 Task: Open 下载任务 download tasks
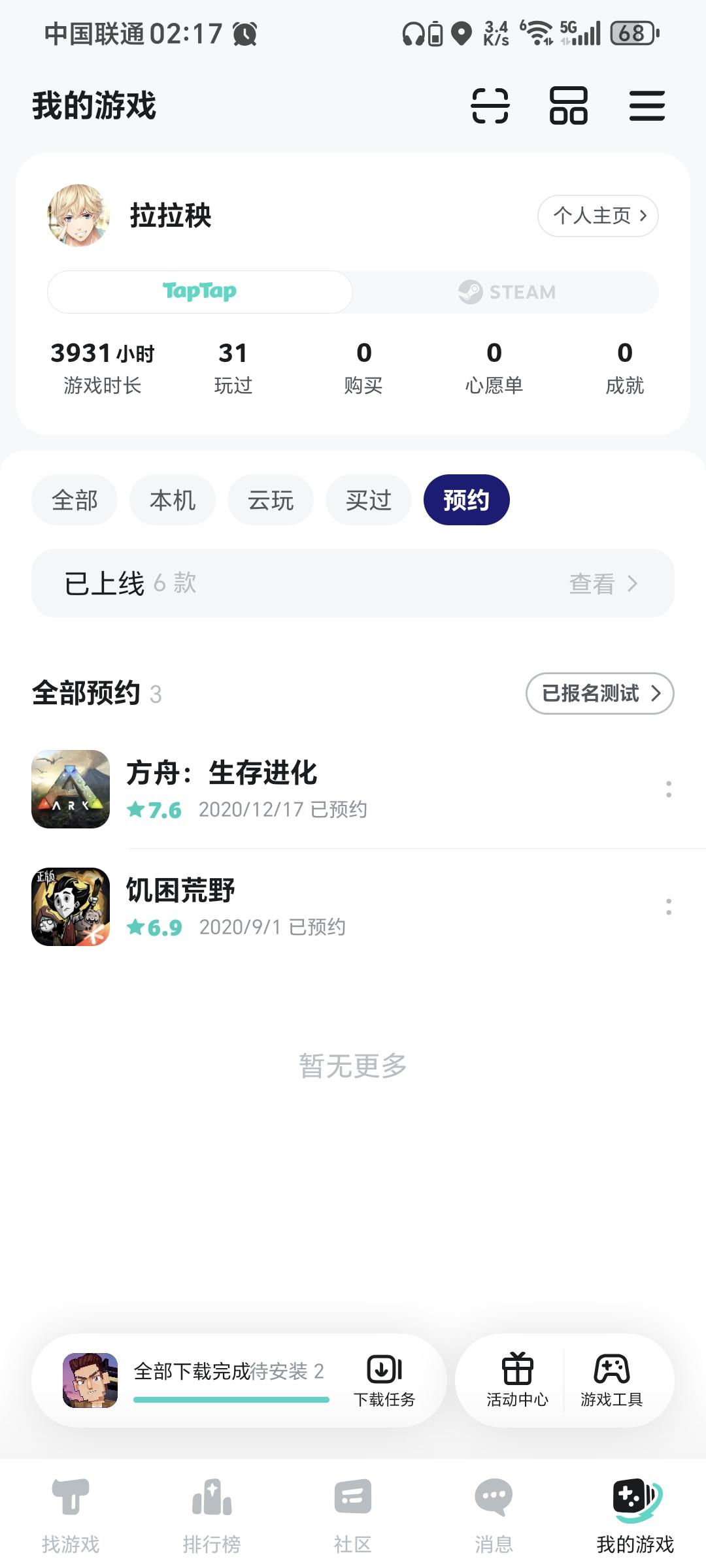click(x=384, y=1380)
